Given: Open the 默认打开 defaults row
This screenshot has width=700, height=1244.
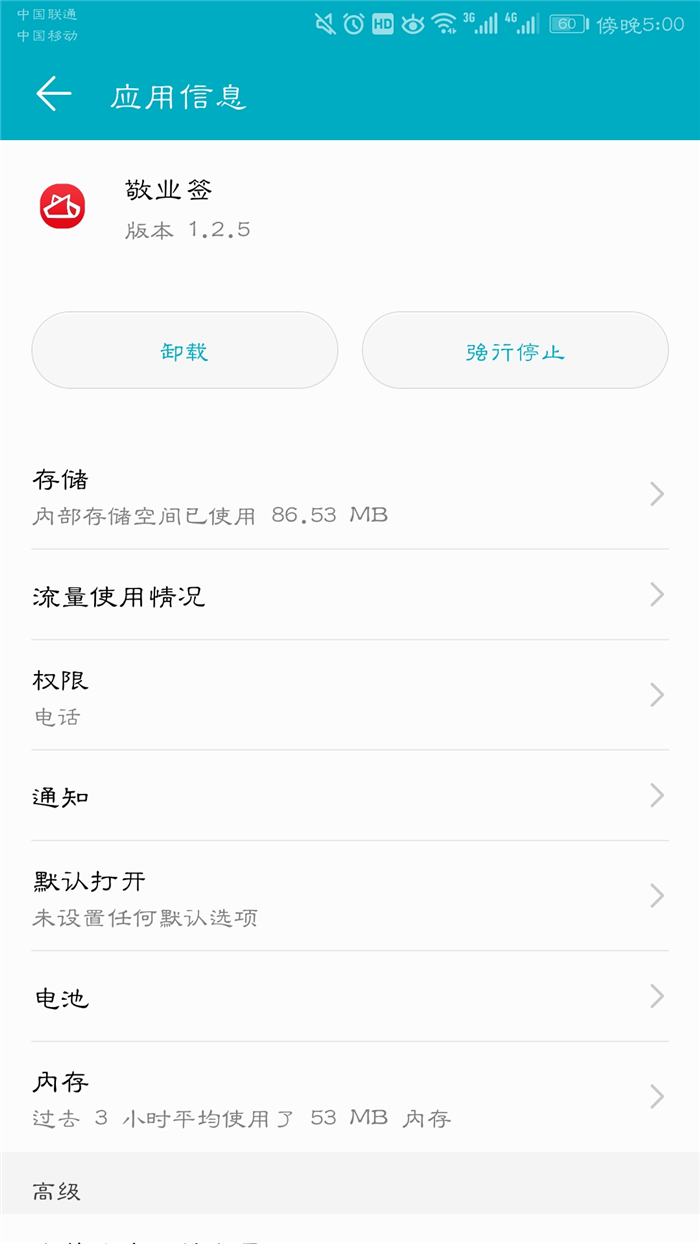Looking at the screenshot, I should 350,896.
